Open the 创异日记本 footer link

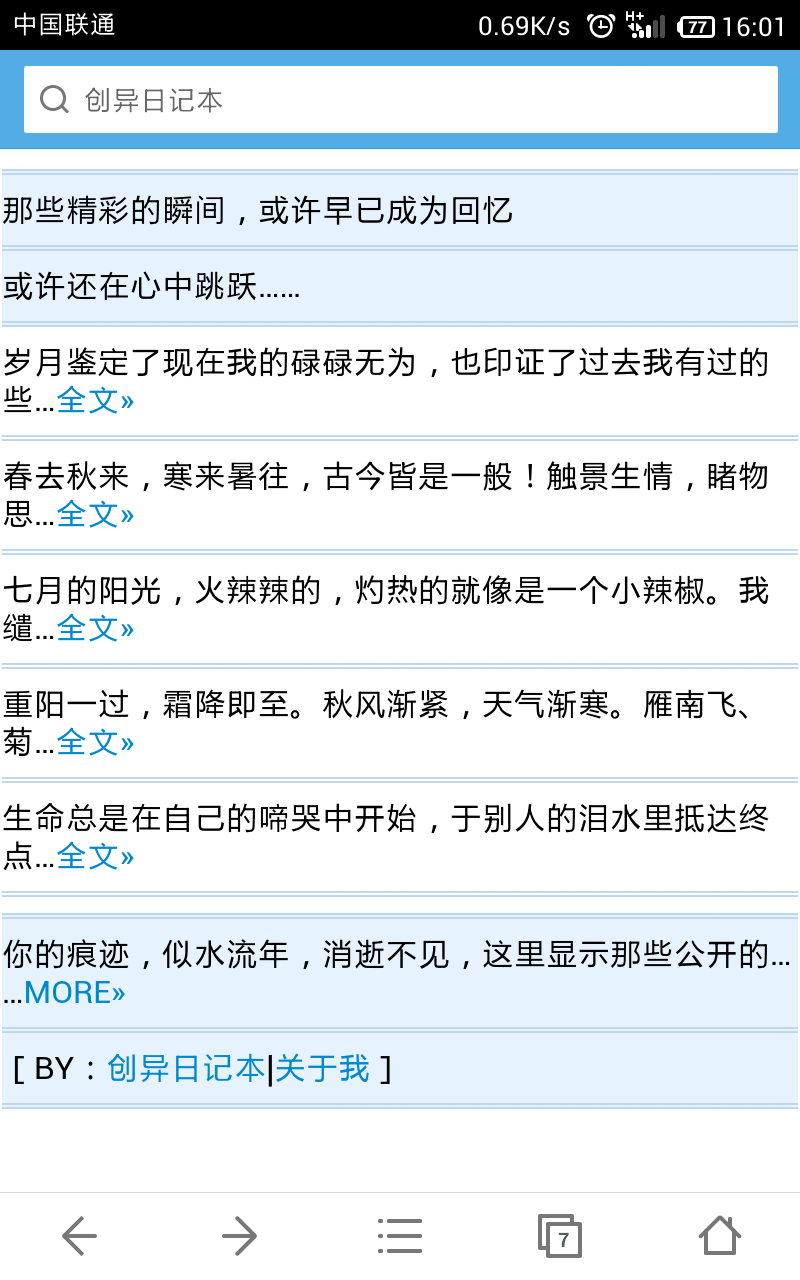point(186,1069)
